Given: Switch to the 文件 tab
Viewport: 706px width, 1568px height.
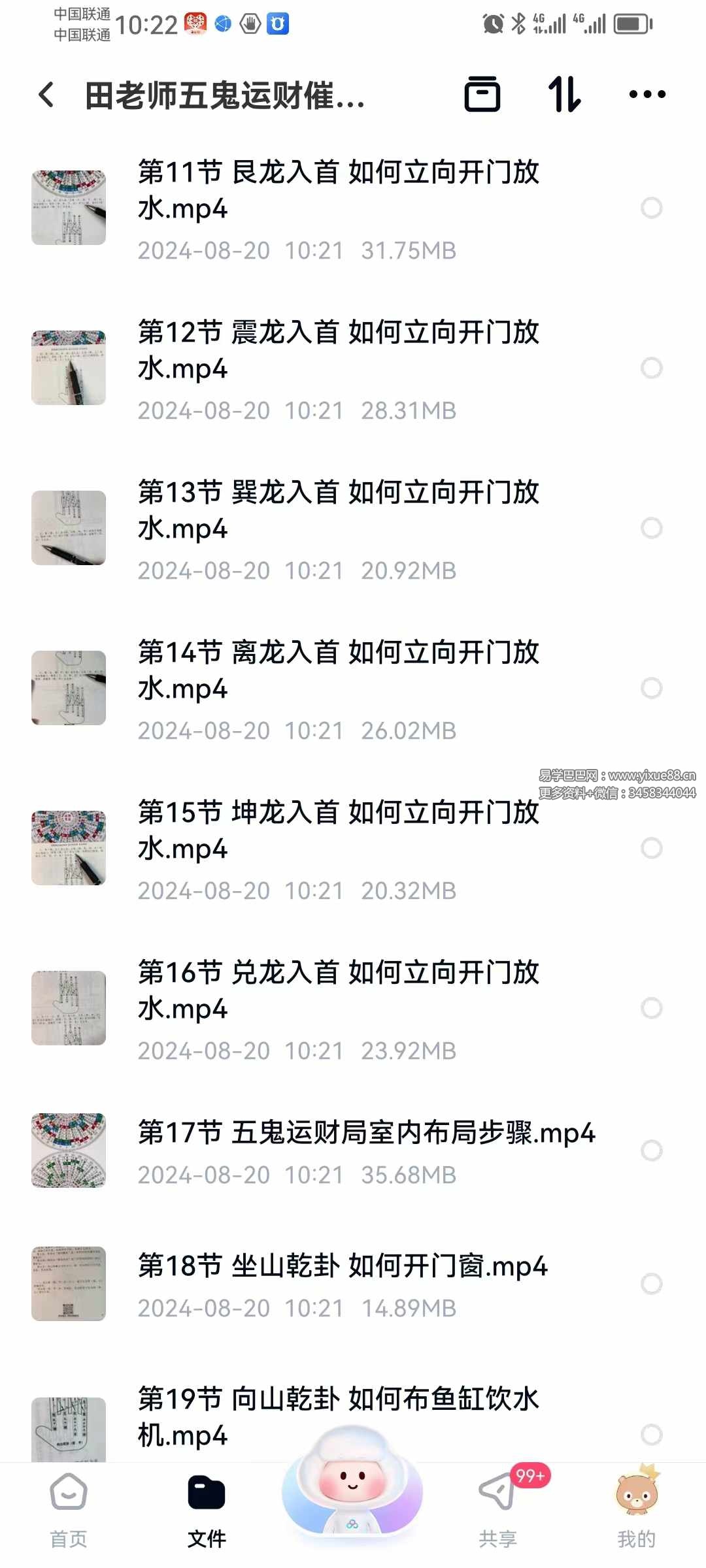Looking at the screenshot, I should [207, 1511].
